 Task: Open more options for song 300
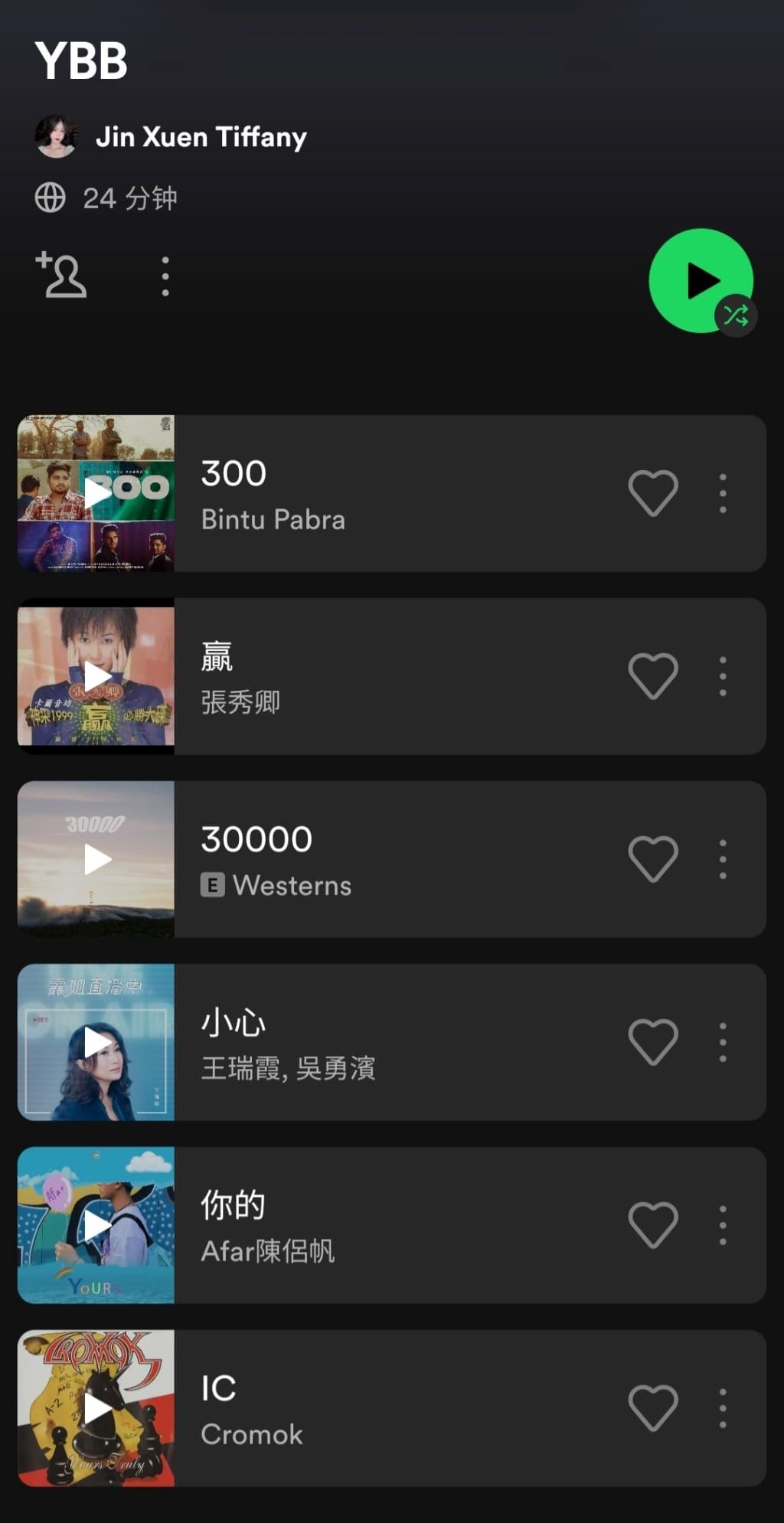(723, 493)
